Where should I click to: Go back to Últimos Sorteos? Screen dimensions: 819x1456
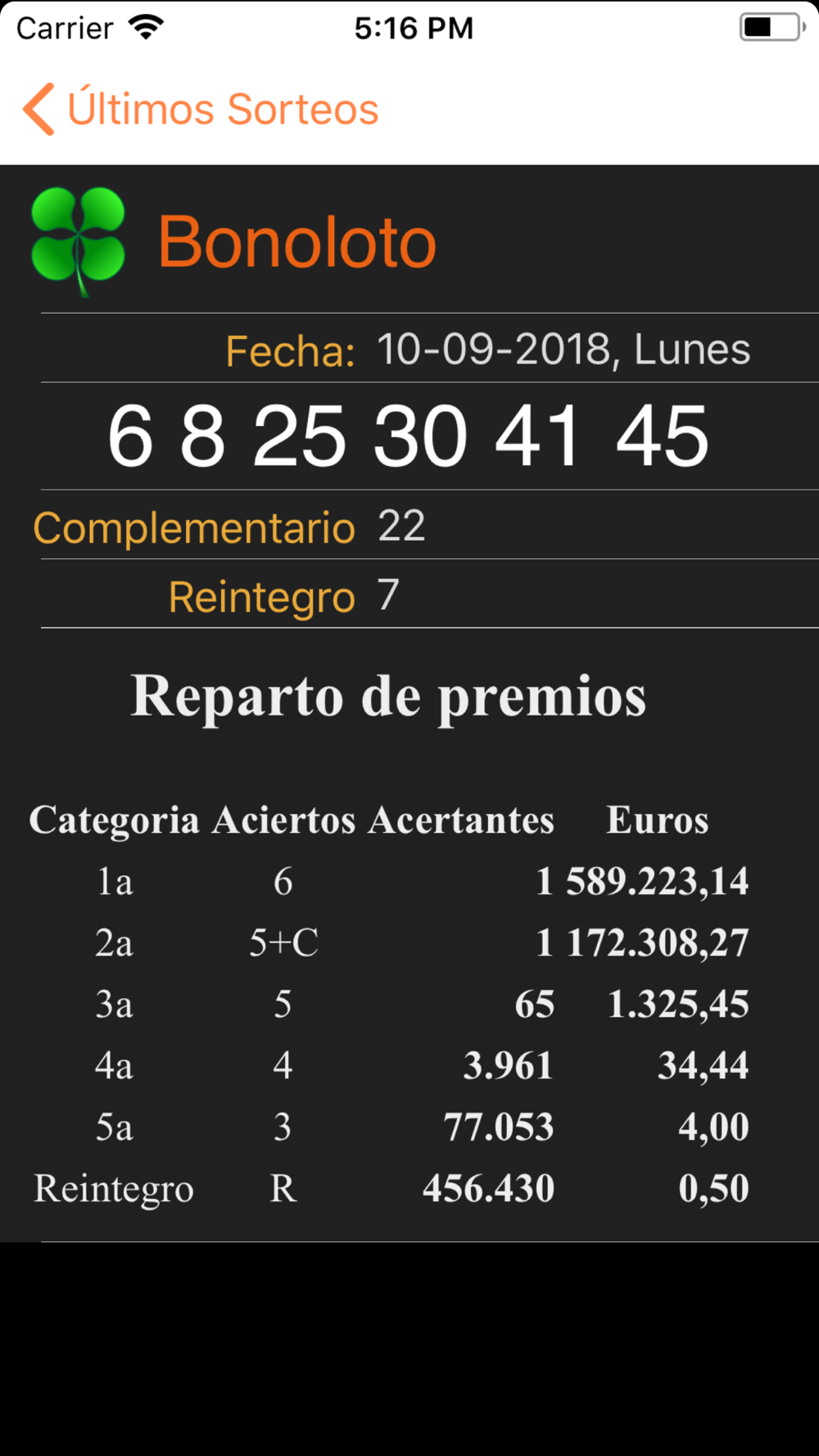[x=201, y=109]
